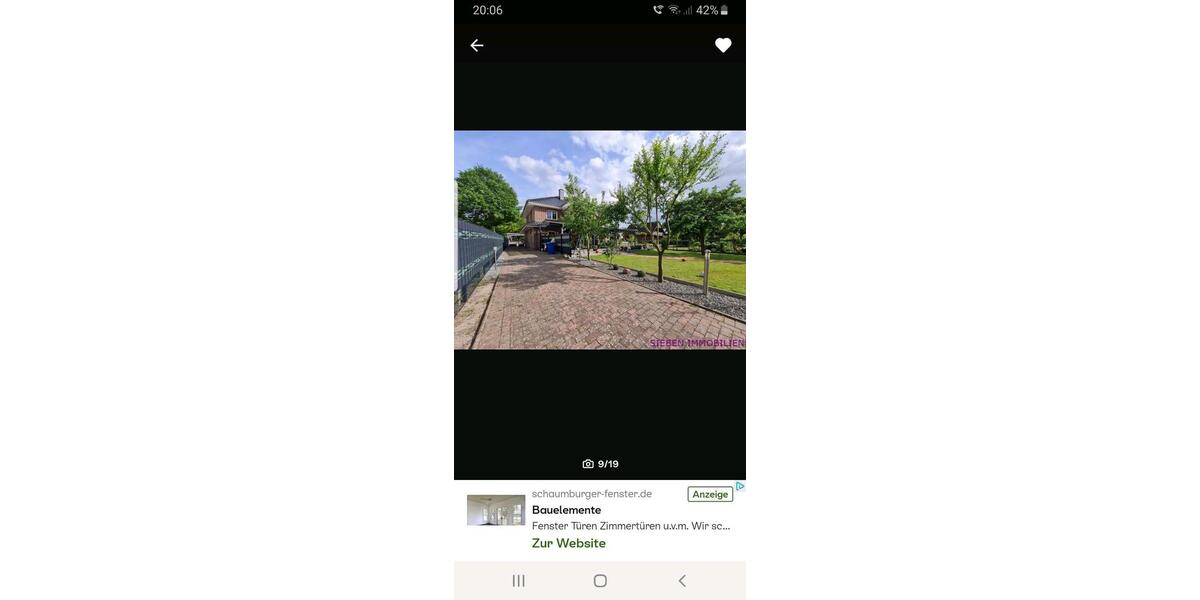Go to the system home screen
Image resolution: width=1200 pixels, height=600 pixels.
point(600,580)
